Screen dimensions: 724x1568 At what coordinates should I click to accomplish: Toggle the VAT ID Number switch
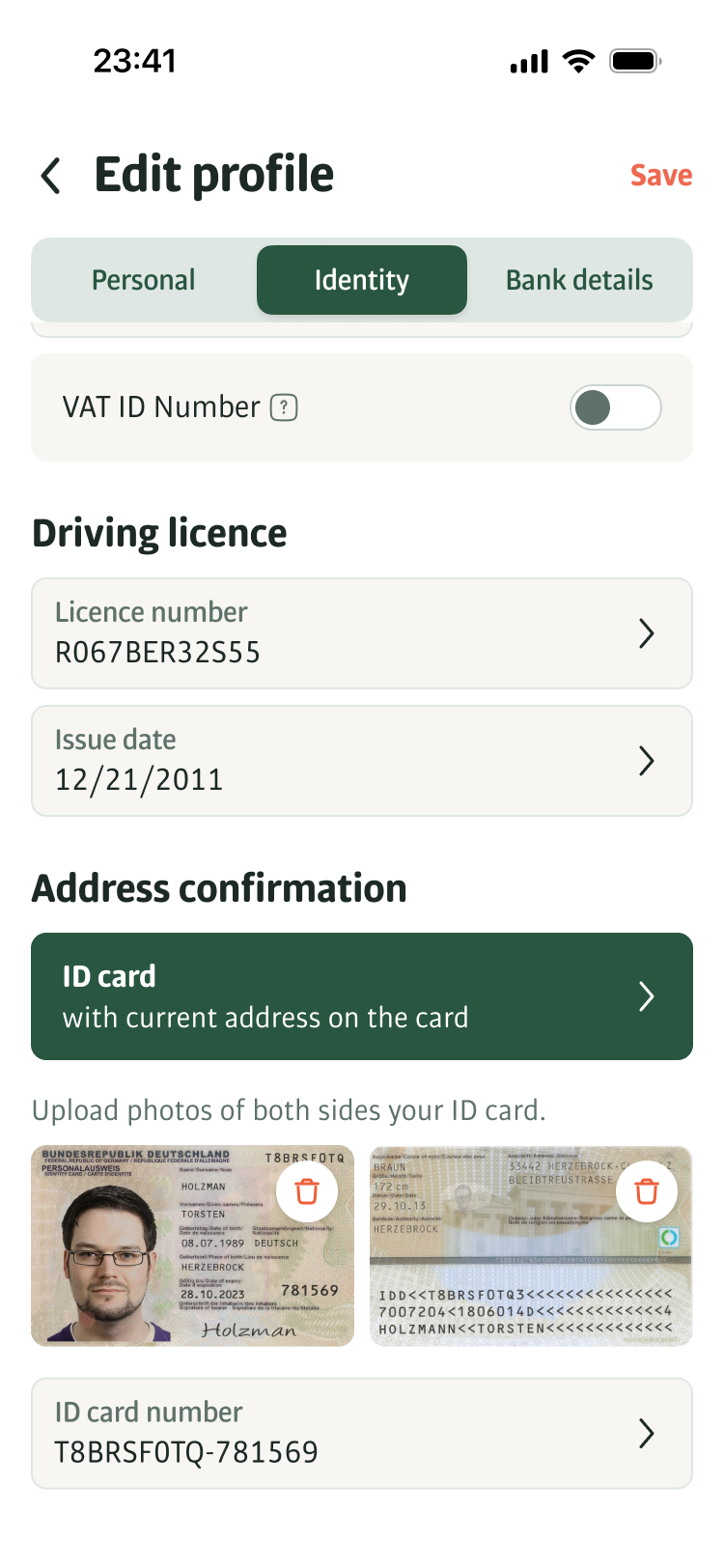click(x=615, y=407)
